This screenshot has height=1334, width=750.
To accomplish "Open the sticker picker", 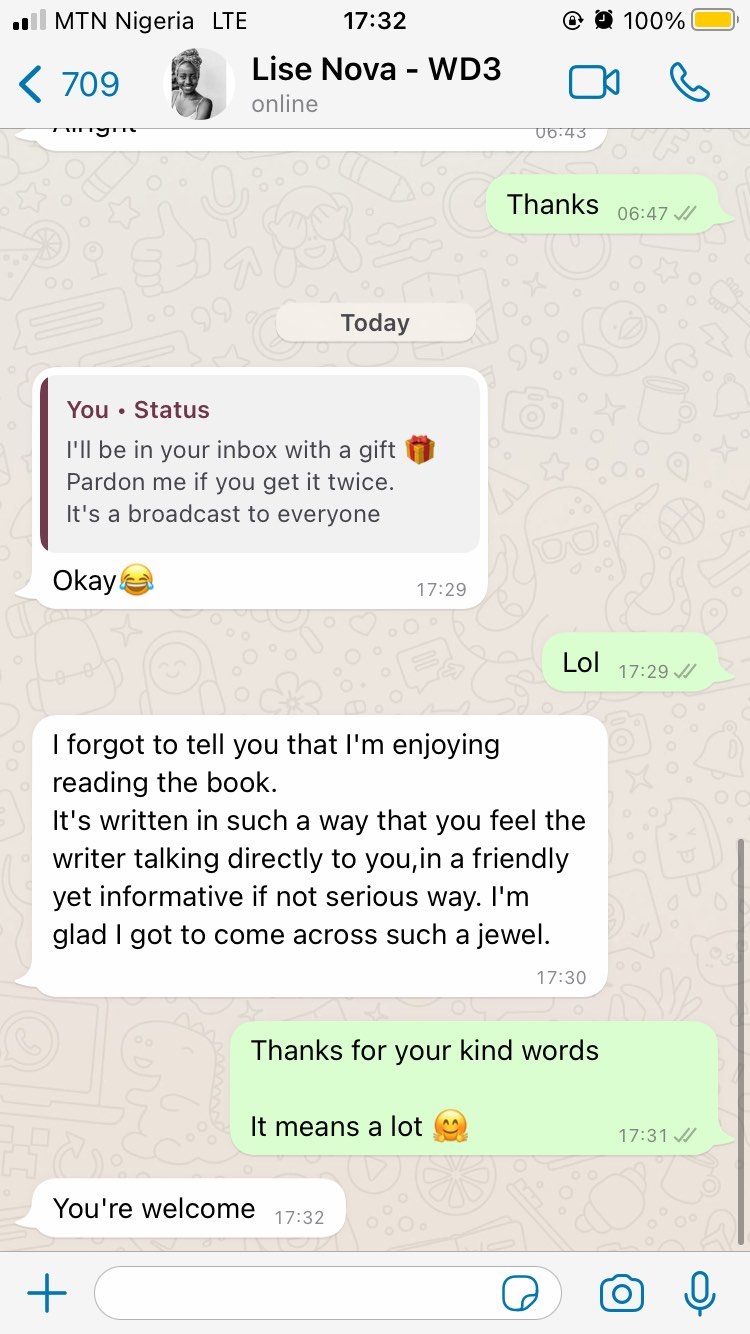I will pos(521,1294).
